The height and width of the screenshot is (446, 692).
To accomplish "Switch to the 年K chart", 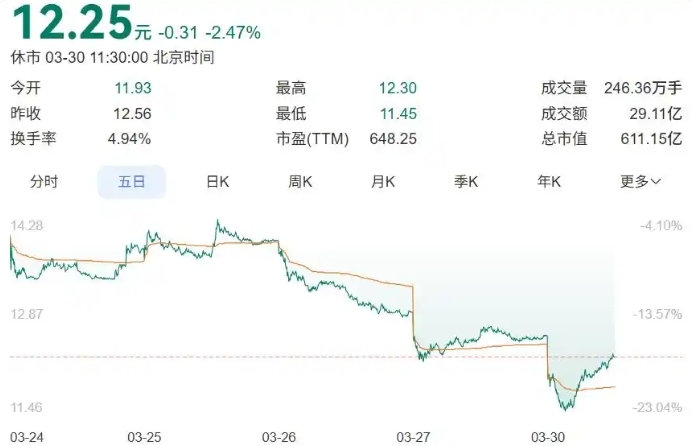I will tap(549, 182).
